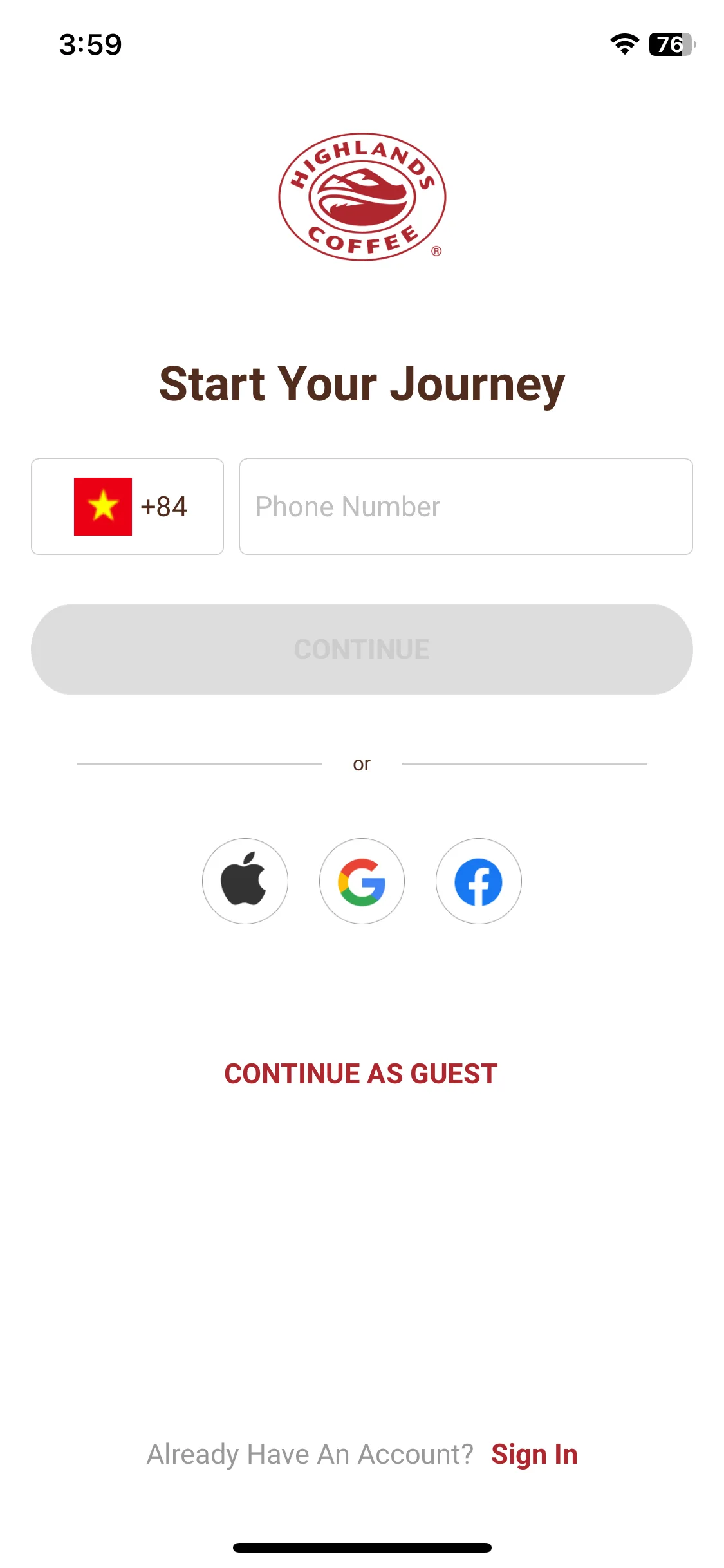Screen dimensions: 724x1568
Task: Open the Sign In link
Action: [x=534, y=1455]
